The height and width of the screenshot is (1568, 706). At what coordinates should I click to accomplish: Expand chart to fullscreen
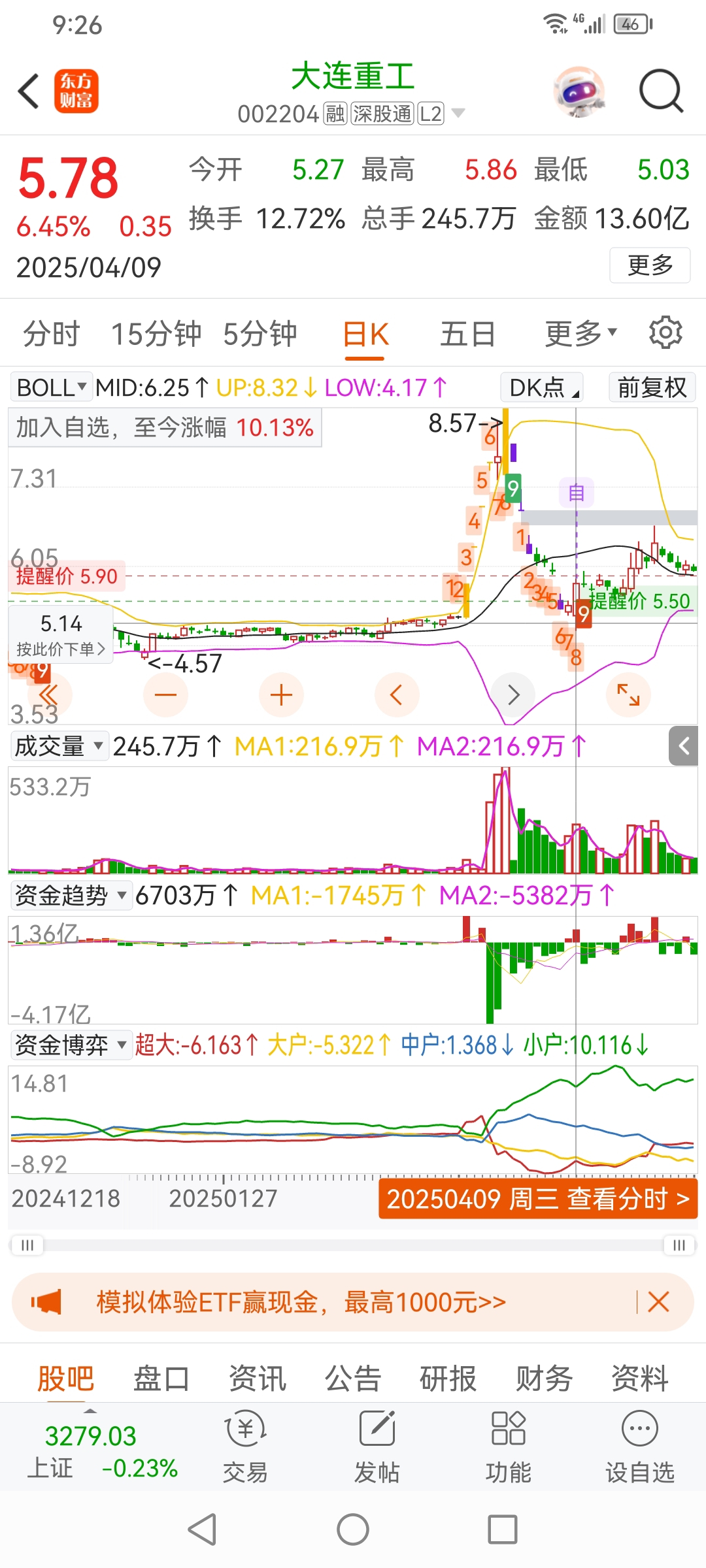click(x=628, y=694)
